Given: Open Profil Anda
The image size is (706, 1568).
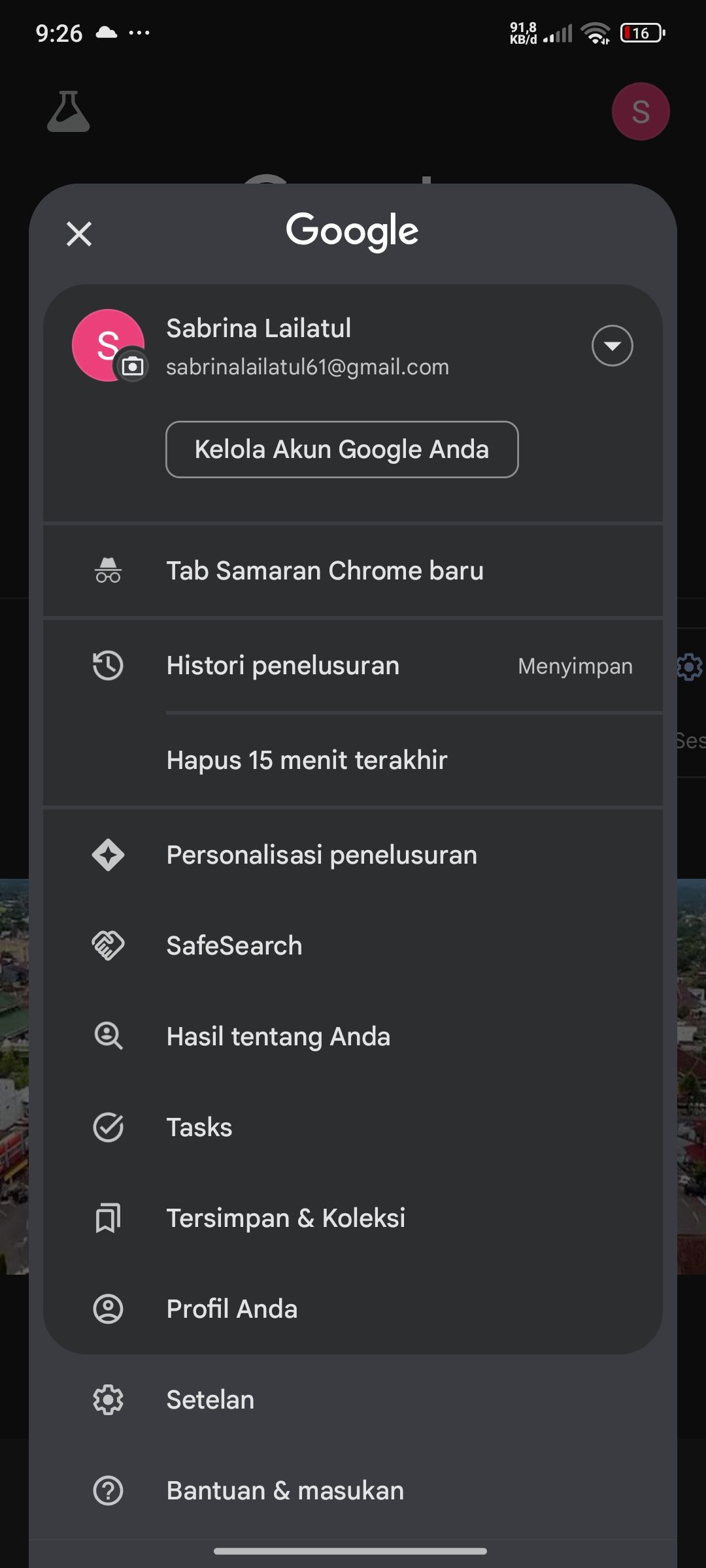Looking at the screenshot, I should (x=353, y=1309).
